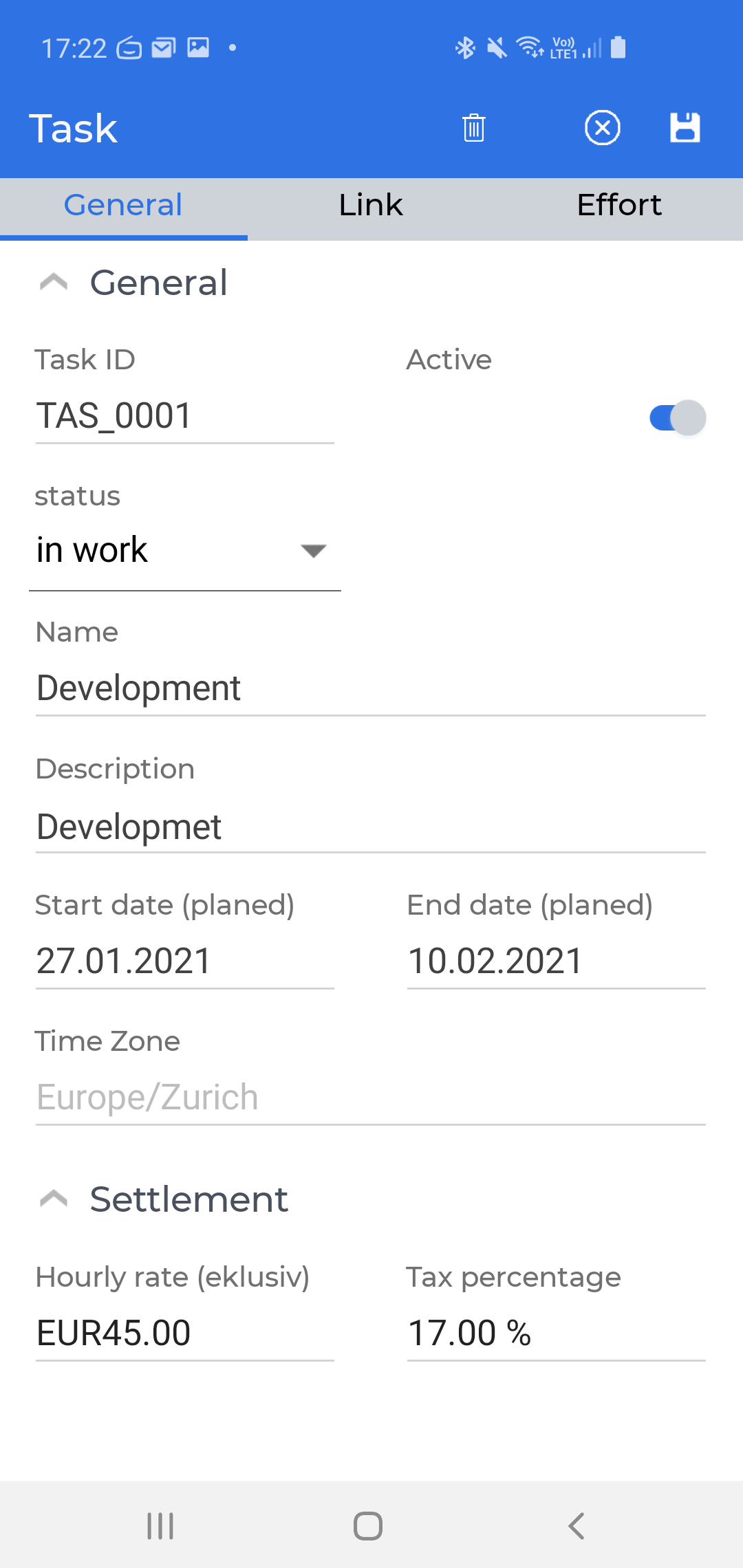The image size is (743, 1568).
Task: Edit the tax percentage 17.00 %
Action: click(557, 1334)
